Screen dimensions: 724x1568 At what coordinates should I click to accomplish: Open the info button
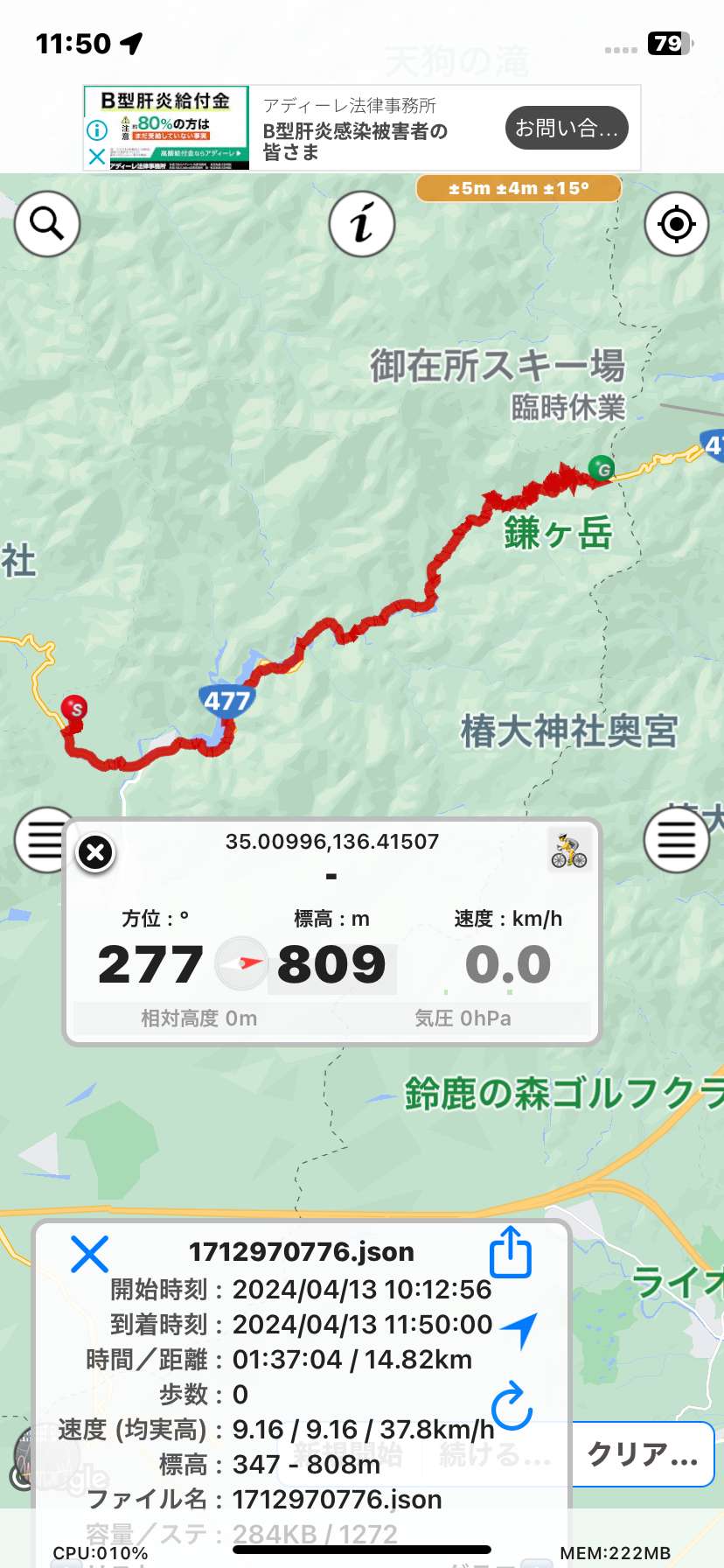click(x=362, y=224)
